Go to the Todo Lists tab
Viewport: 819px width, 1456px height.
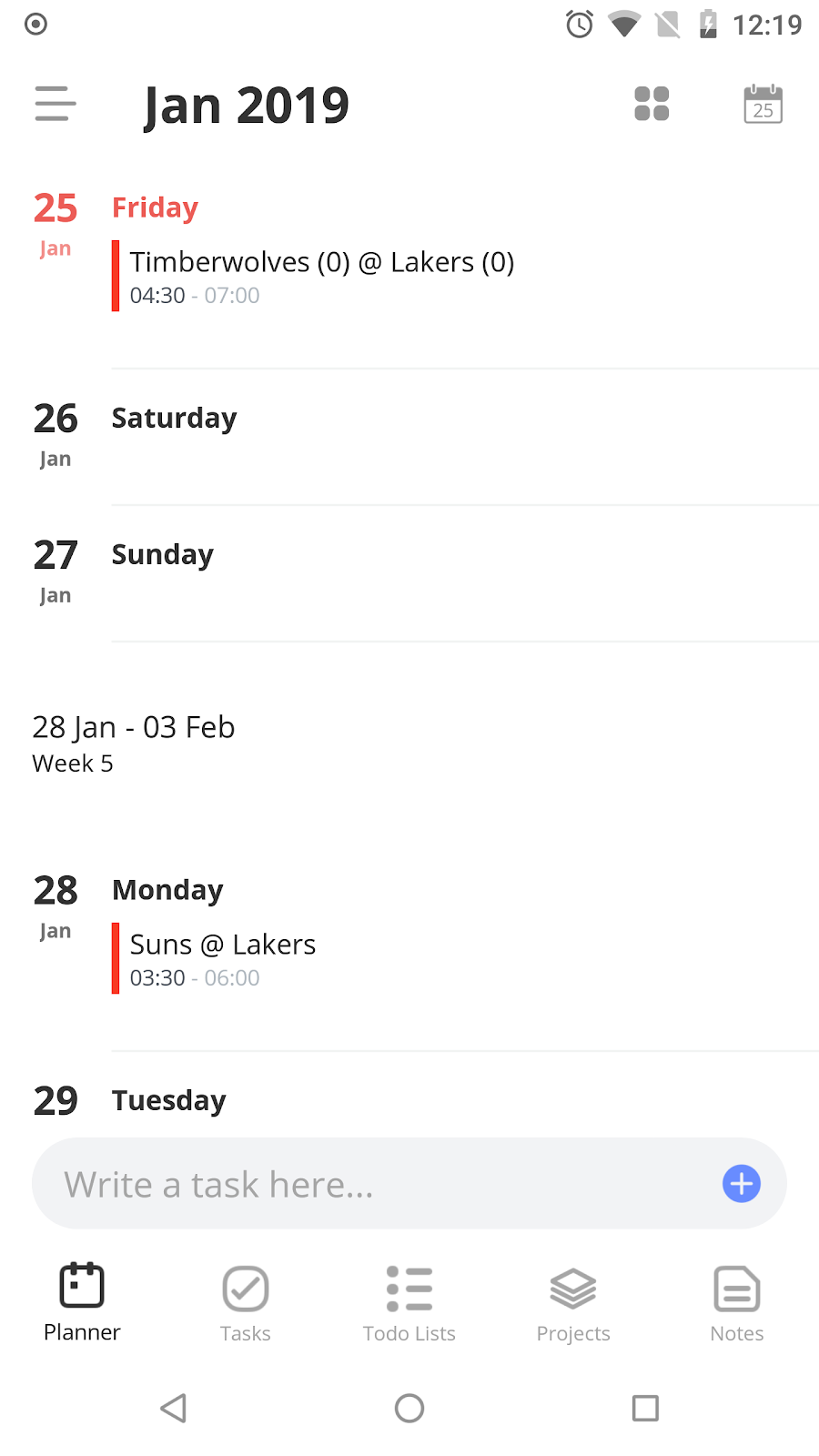pos(409,1304)
